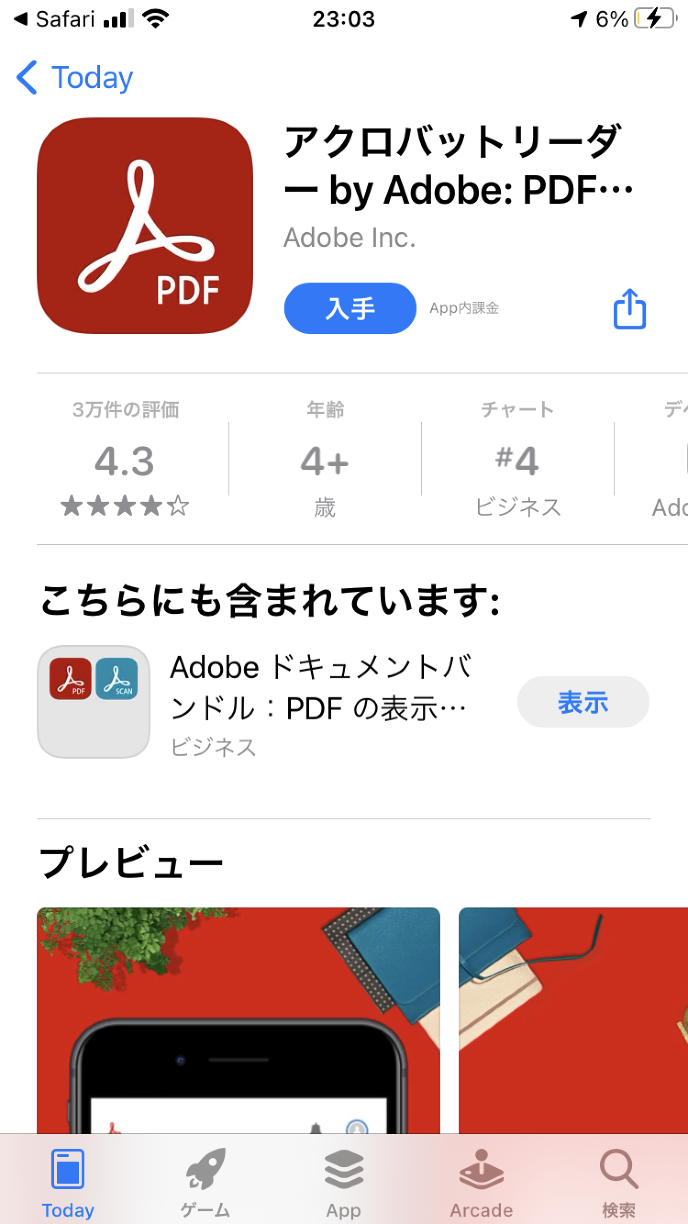
Task: View the #4 ビジネス chart ranking
Action: [517, 462]
